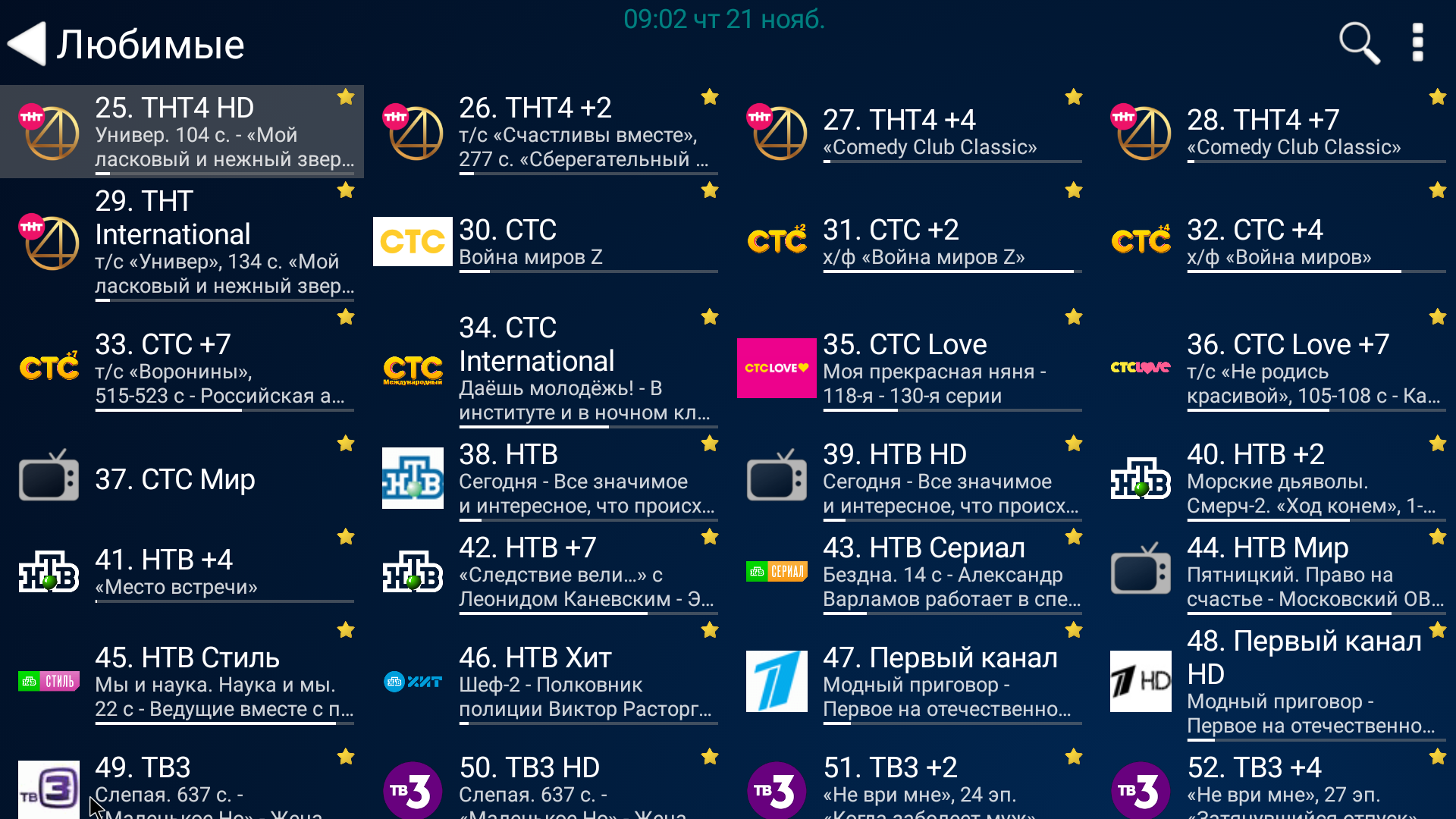The image size is (1456, 819).
Task: Unfavorite 26. ТНТ4 +2 via its star
Action: 710,97
